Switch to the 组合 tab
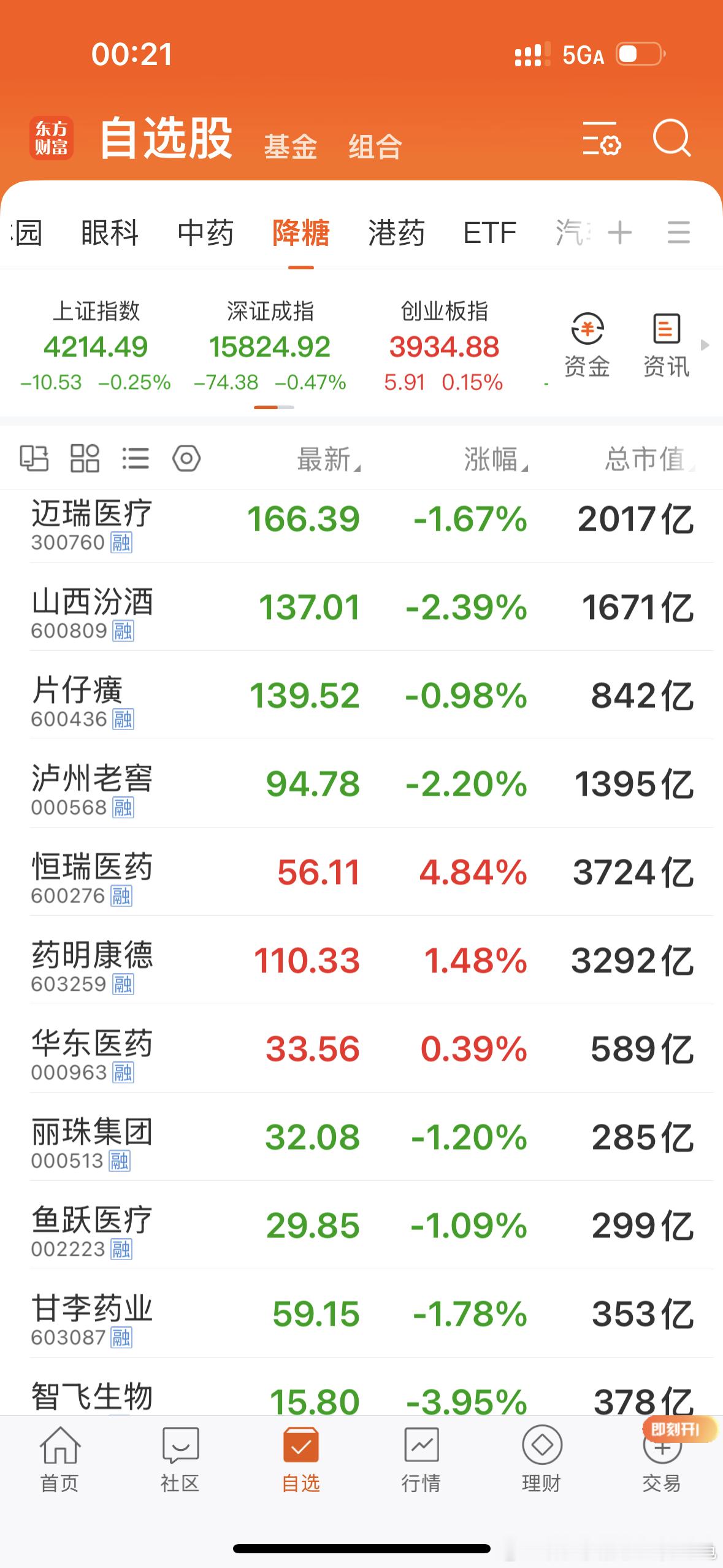Viewport: 723px width, 1568px height. point(375,147)
